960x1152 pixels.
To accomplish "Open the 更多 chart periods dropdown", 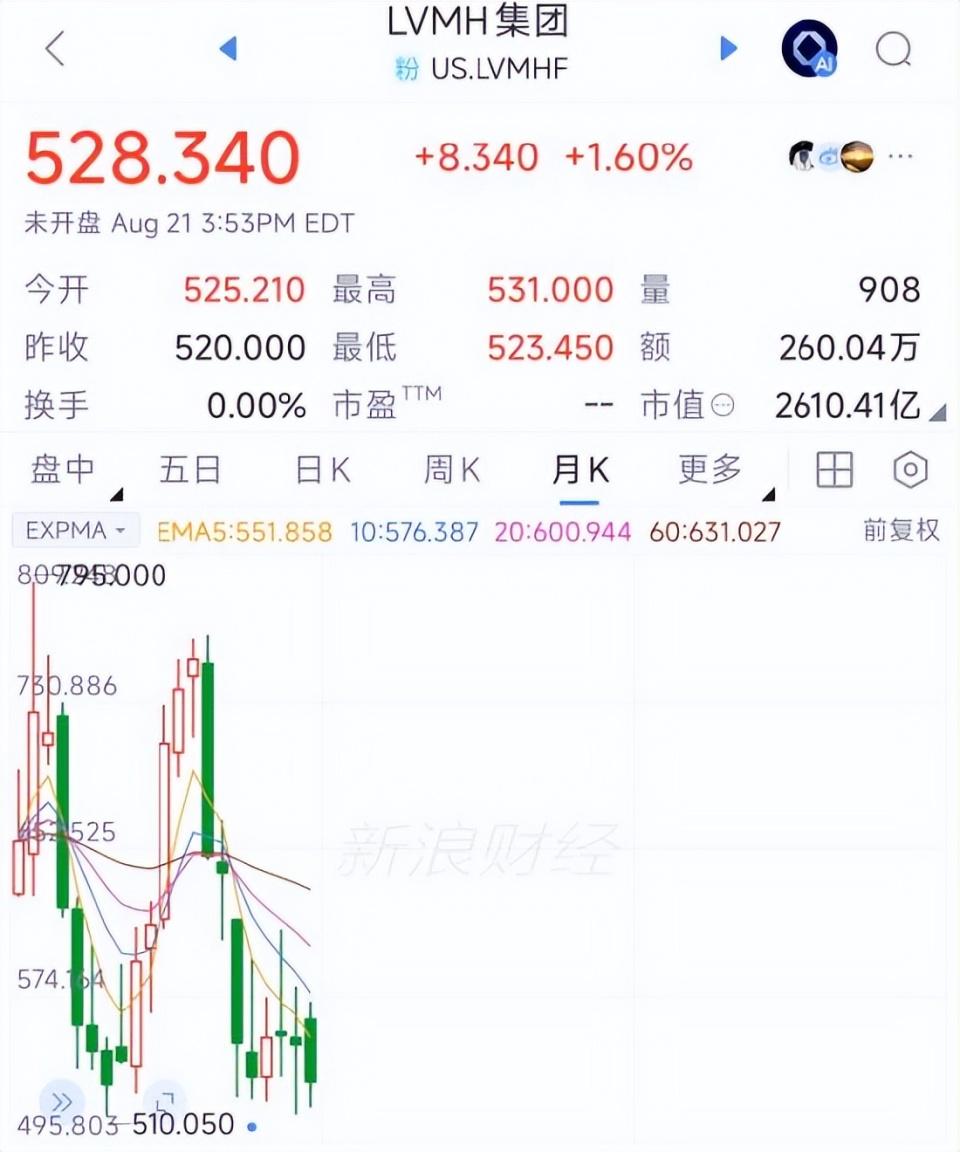I will (710, 469).
